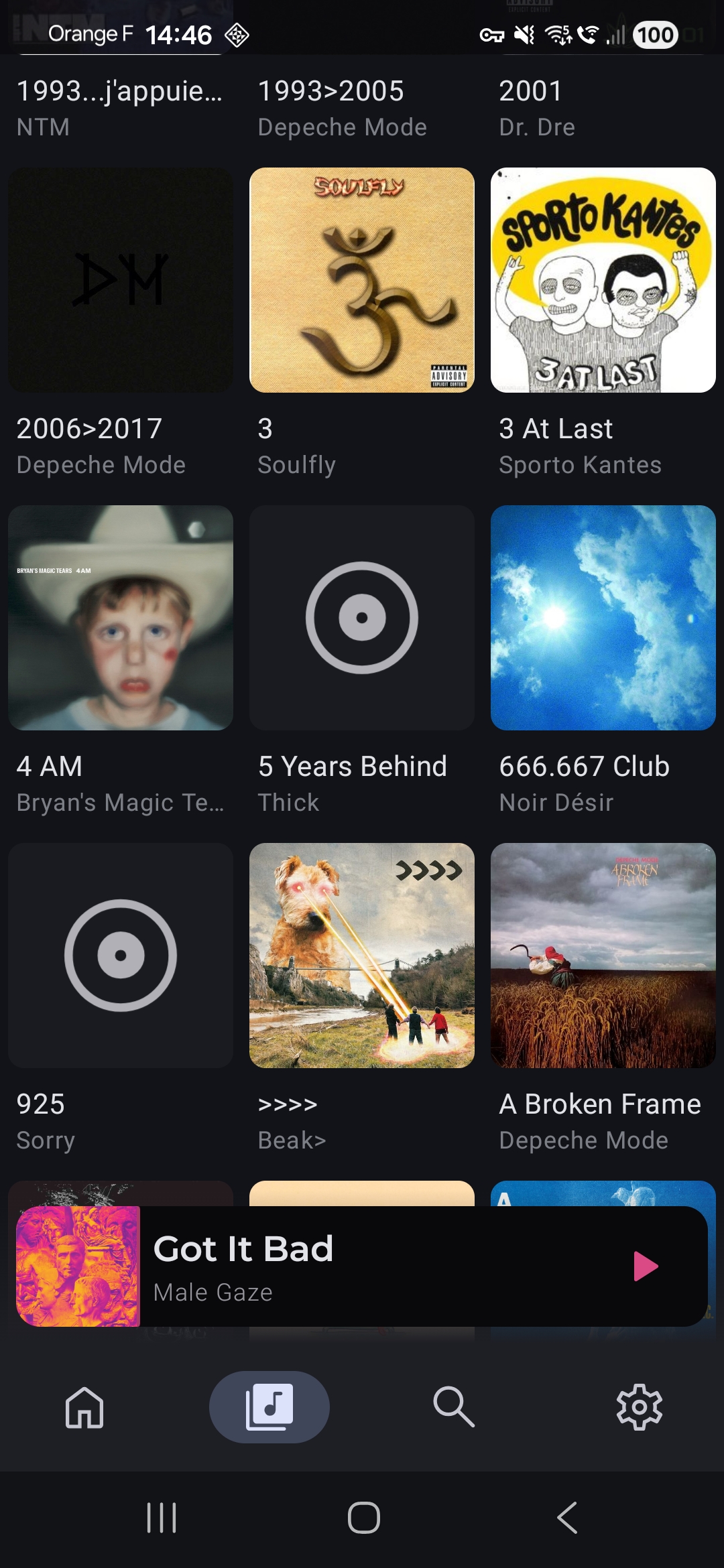
Task: Open 666.667 Club by Noir Désir
Action: pos(603,618)
